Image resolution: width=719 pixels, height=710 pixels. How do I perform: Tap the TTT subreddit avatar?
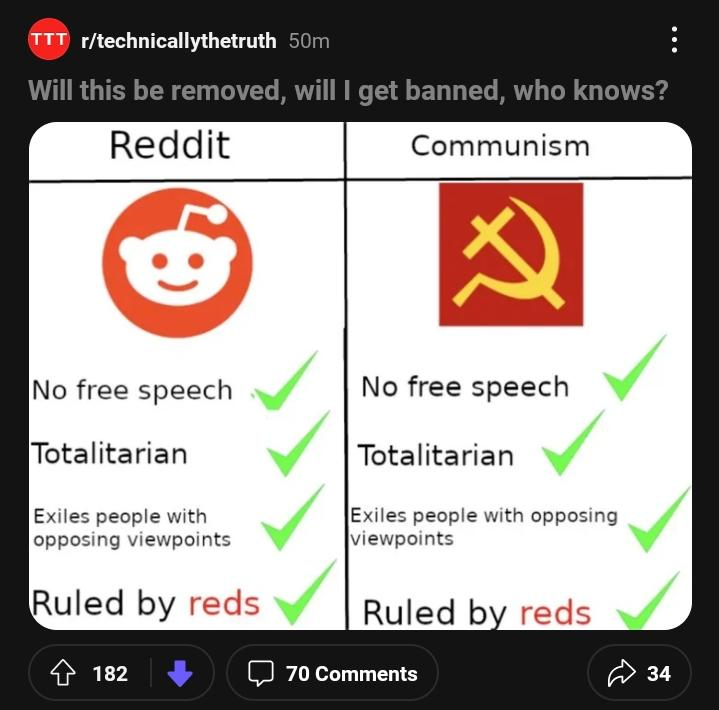point(49,39)
